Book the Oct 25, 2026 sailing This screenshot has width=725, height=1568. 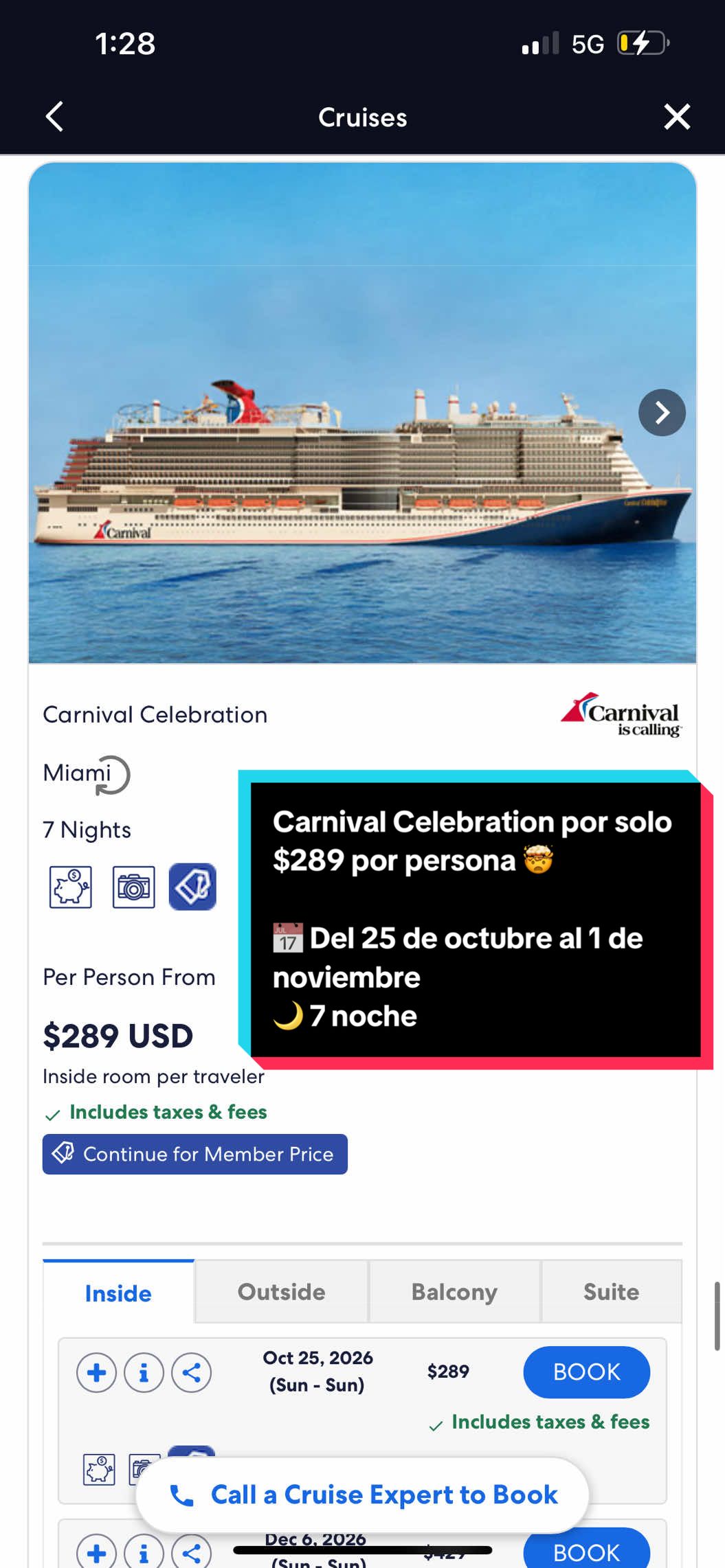point(586,1372)
